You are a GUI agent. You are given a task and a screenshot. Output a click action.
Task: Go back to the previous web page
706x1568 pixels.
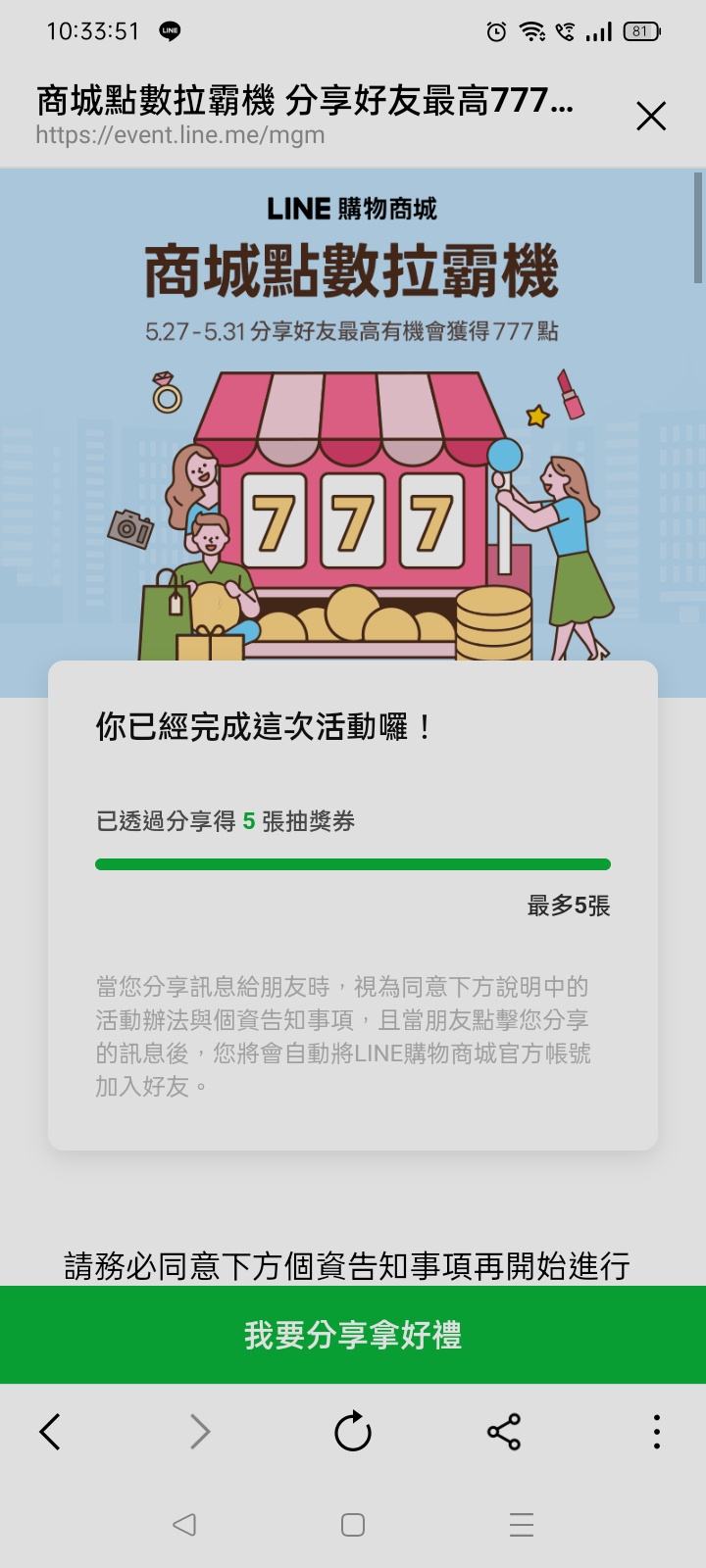pos(50,1432)
